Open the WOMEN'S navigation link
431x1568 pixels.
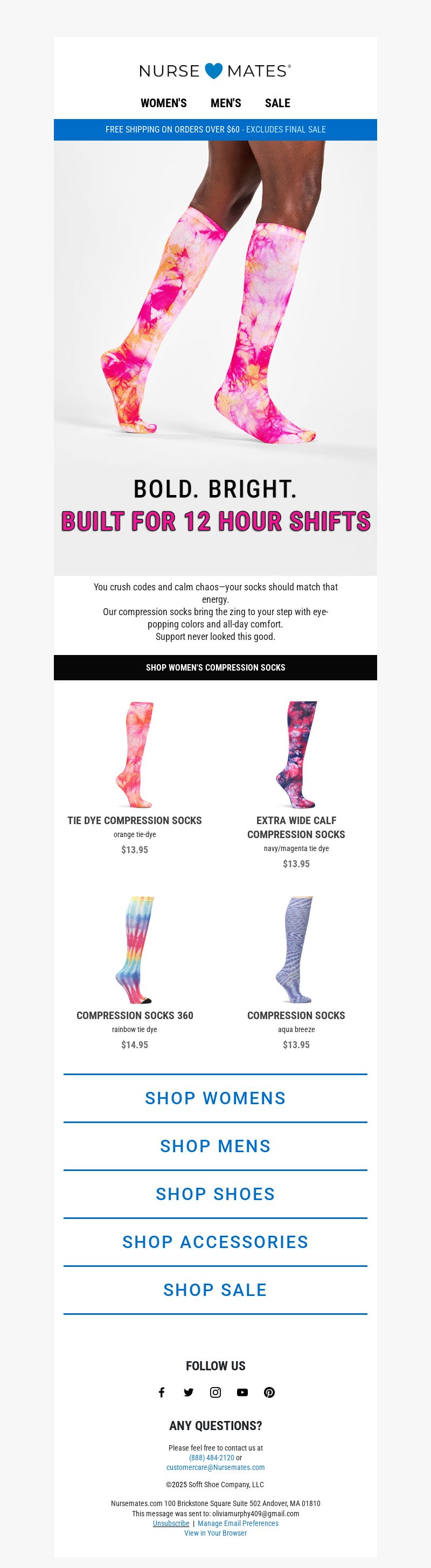click(x=163, y=103)
